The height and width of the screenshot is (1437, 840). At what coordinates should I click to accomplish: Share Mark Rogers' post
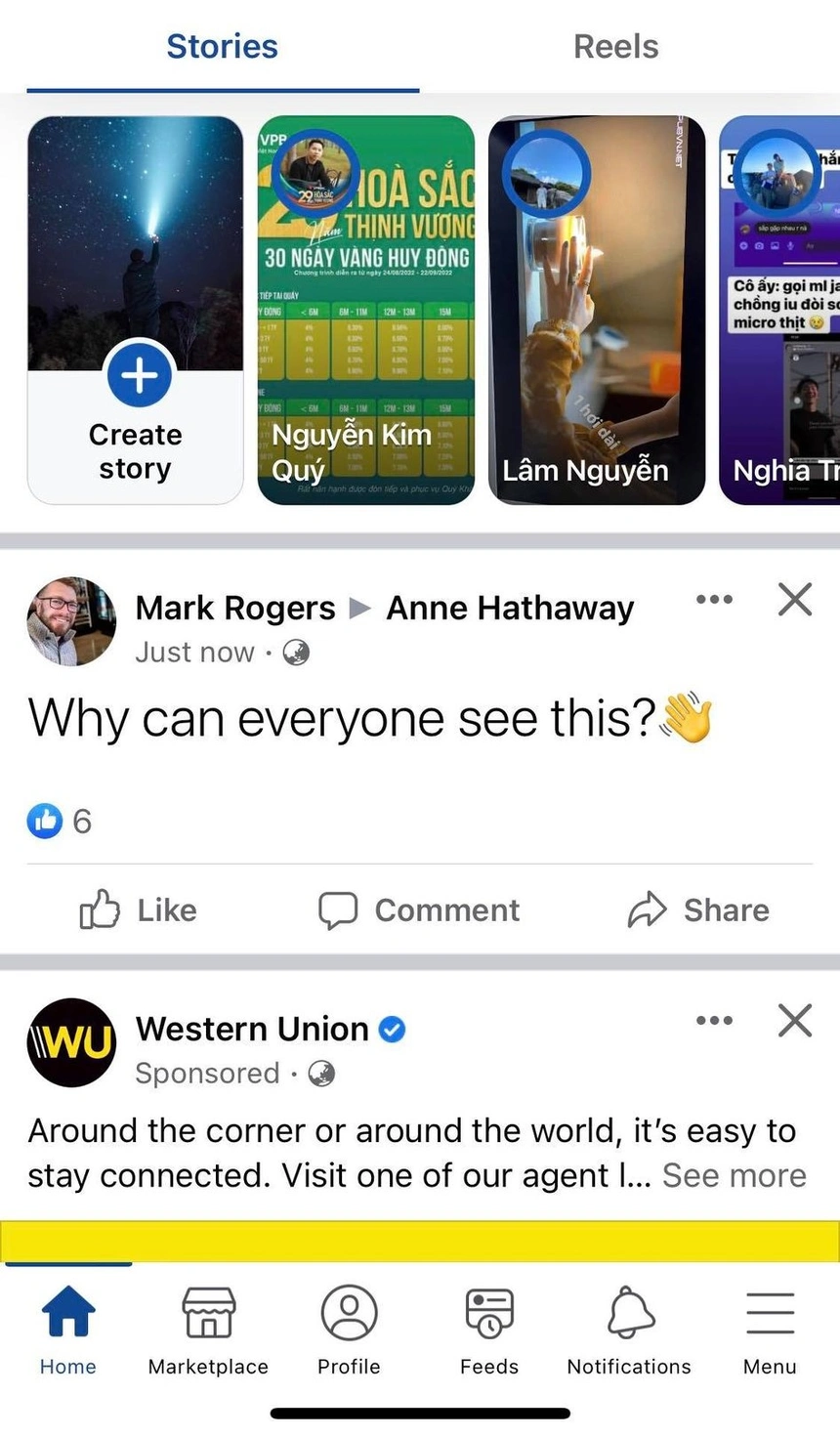pos(697,910)
